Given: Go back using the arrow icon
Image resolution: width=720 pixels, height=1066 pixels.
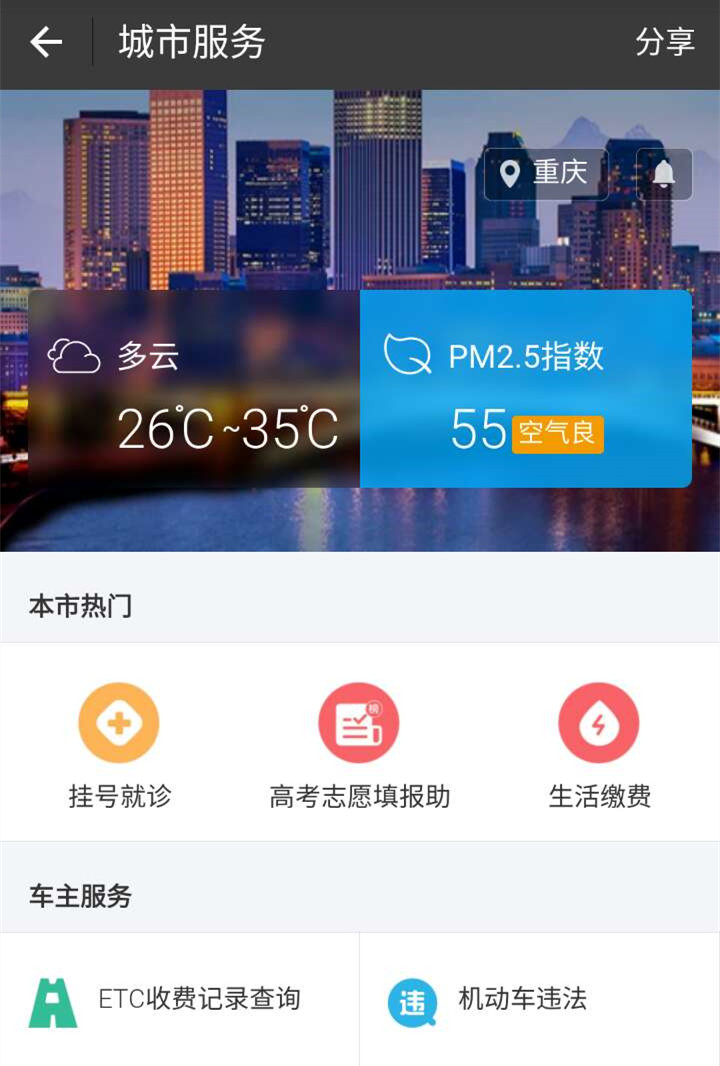Looking at the screenshot, I should [46, 43].
